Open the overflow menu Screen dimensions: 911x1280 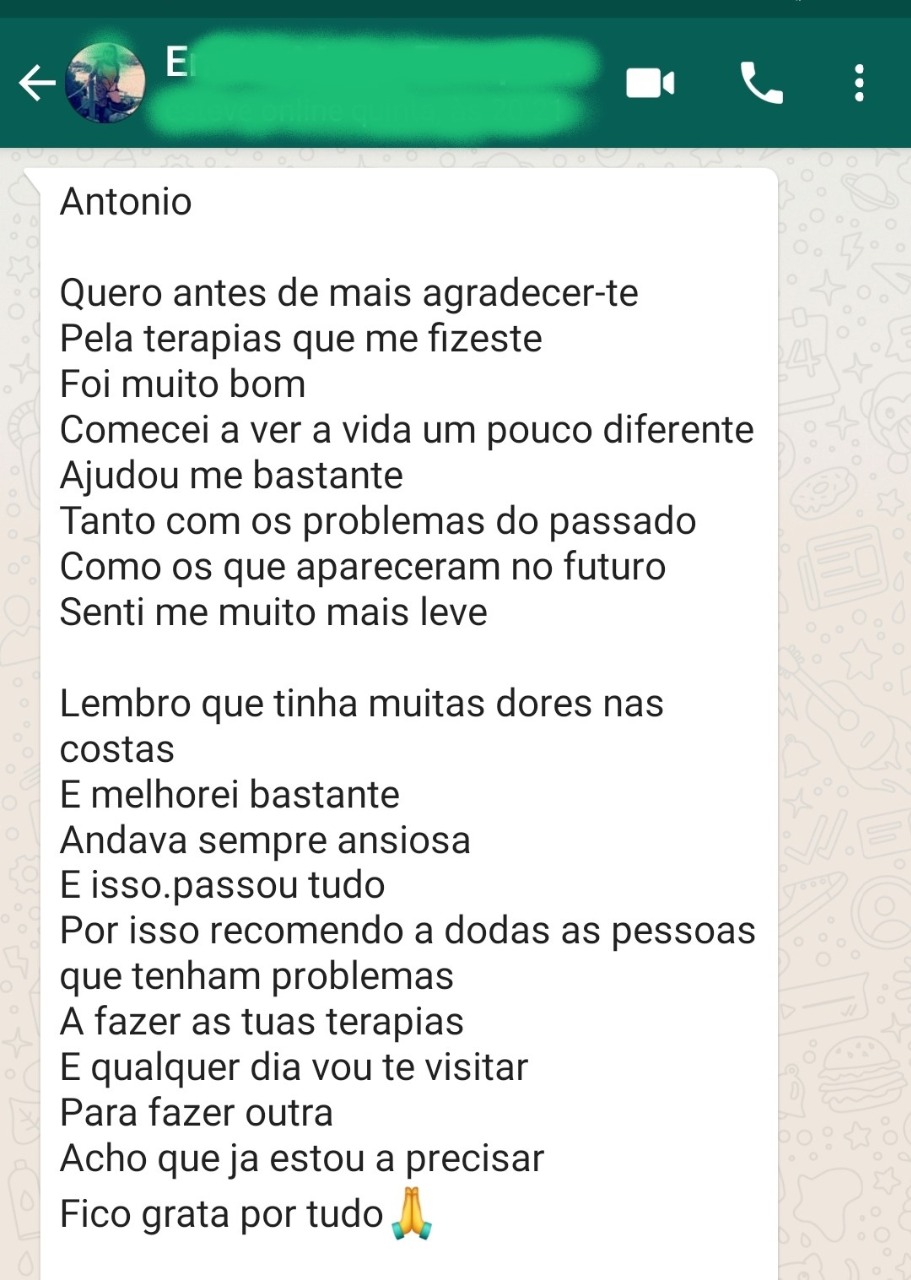[x=859, y=84]
